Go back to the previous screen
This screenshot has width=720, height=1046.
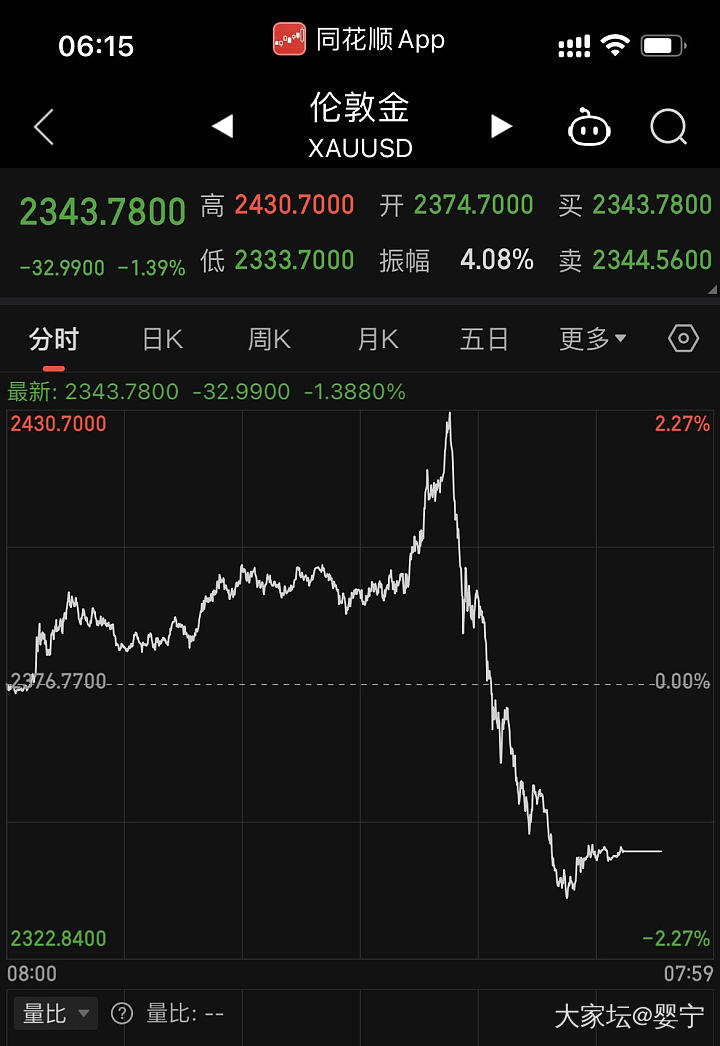[44, 127]
